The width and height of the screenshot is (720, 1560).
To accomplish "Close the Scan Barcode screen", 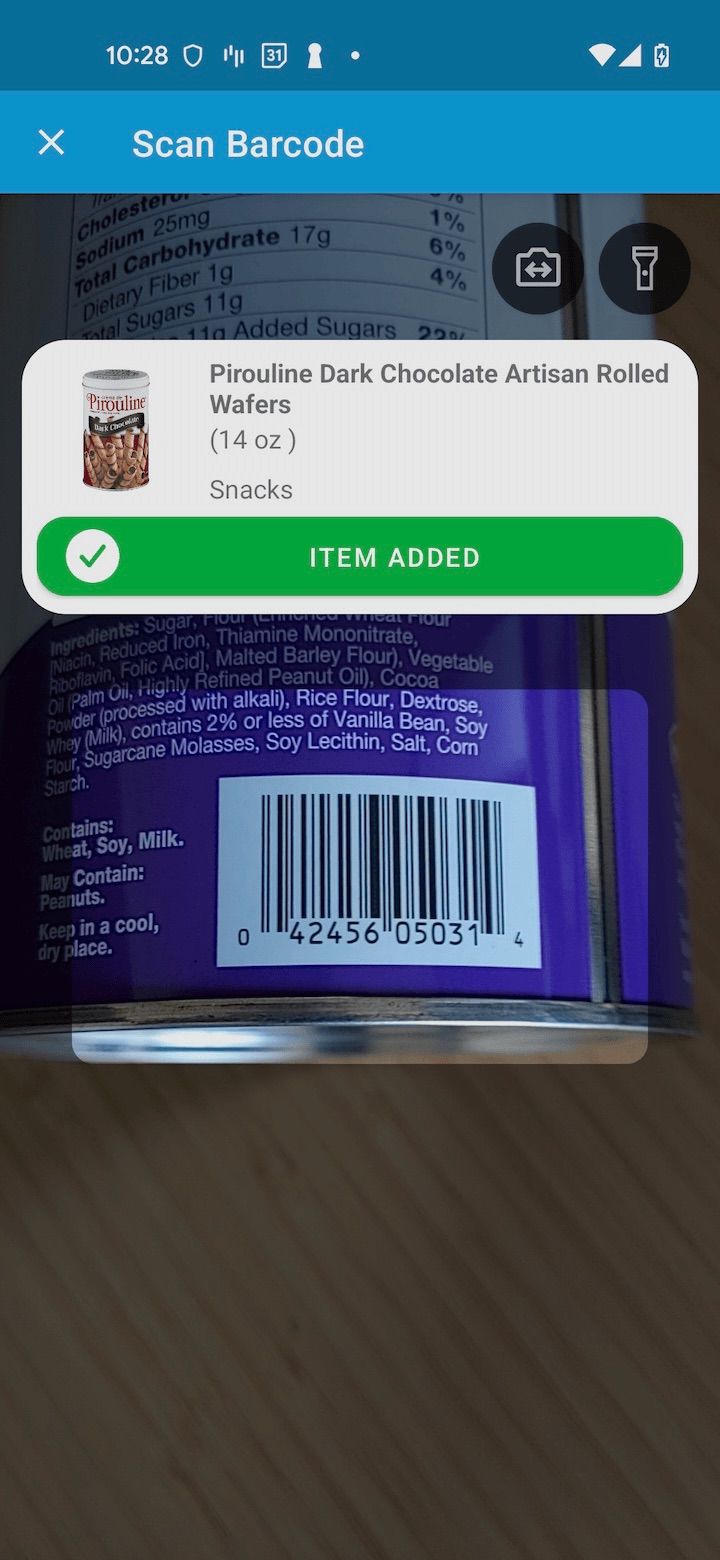I will click(51, 143).
